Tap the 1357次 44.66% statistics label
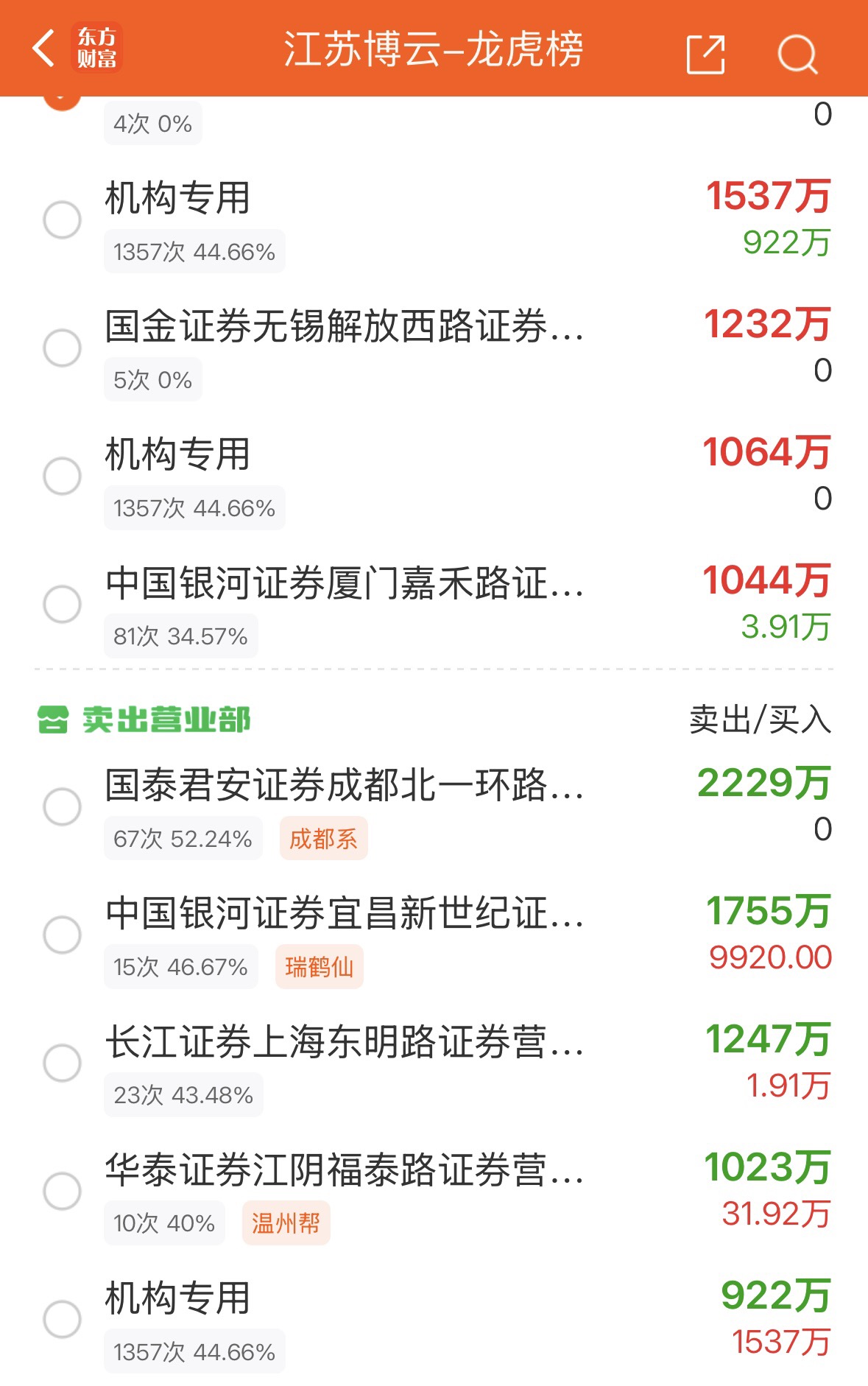This screenshot has width=868, height=1386. pyautogui.click(x=194, y=251)
